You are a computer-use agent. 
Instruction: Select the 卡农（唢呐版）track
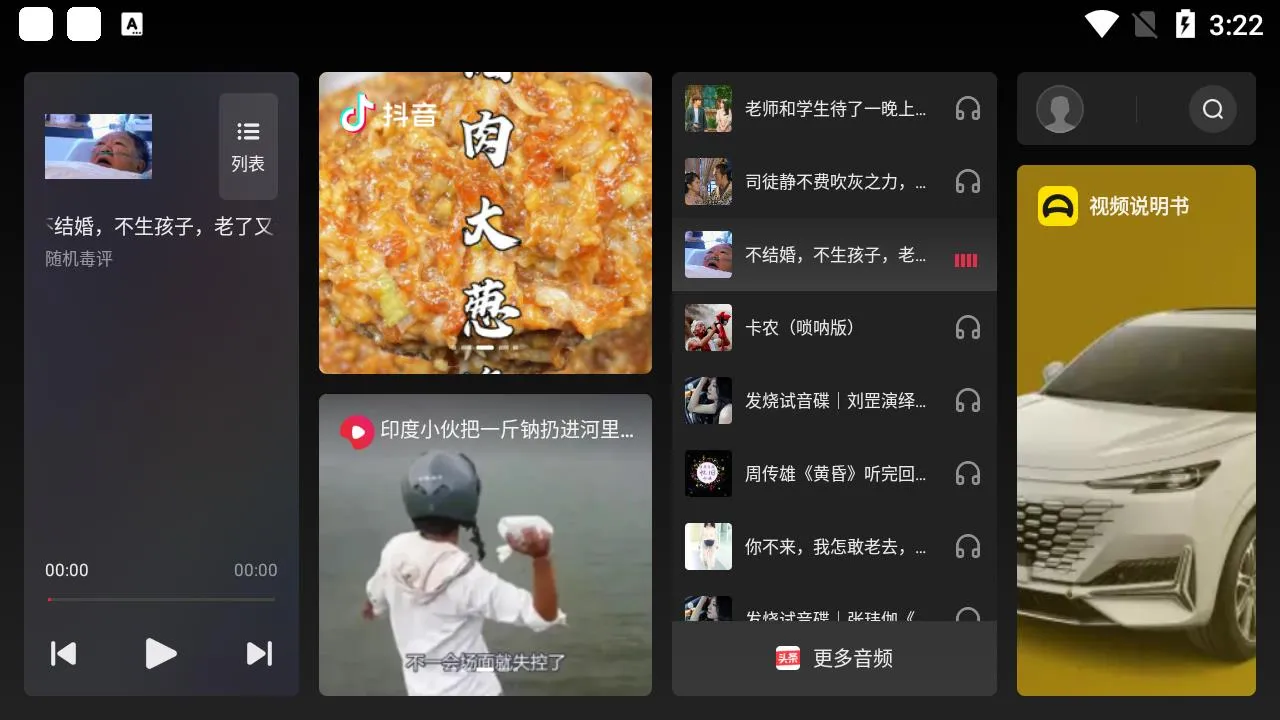[x=834, y=328]
